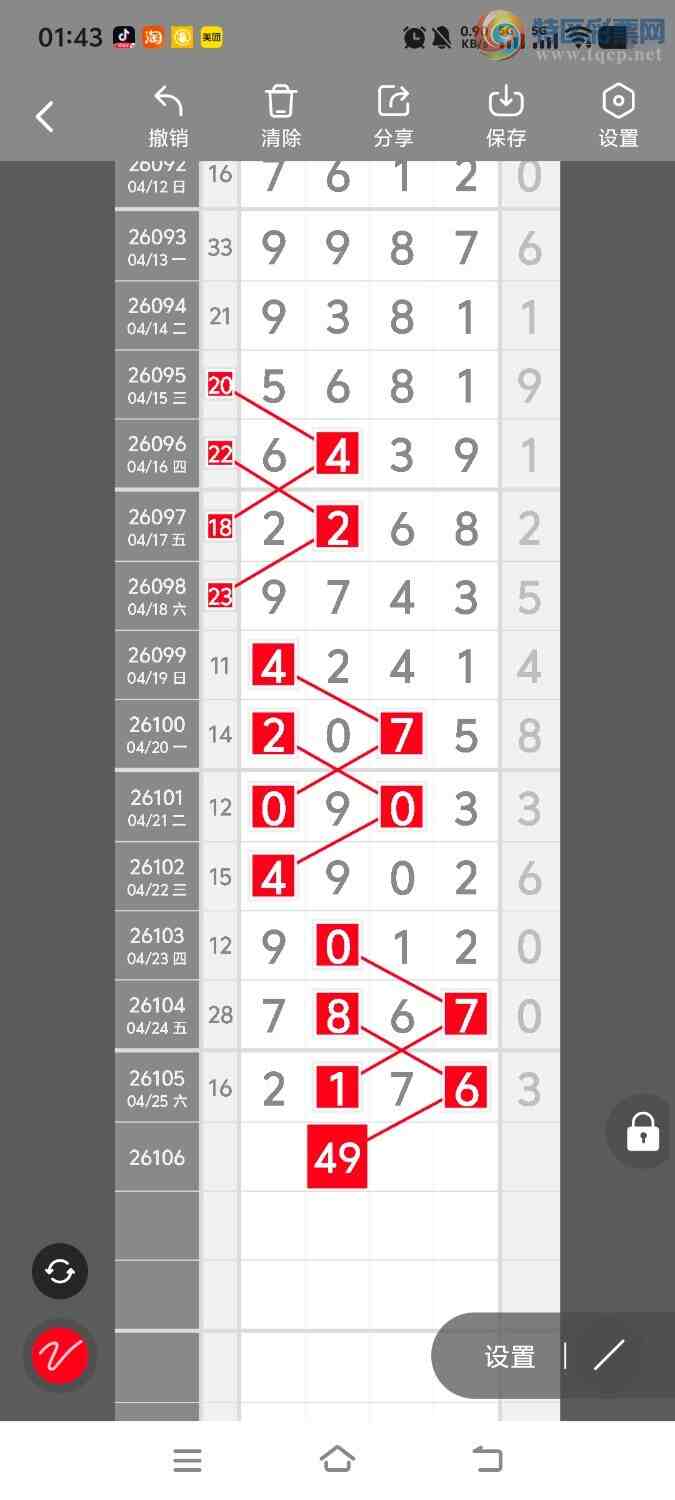
Task: Choose the straight line tool icon
Action: click(x=608, y=1356)
